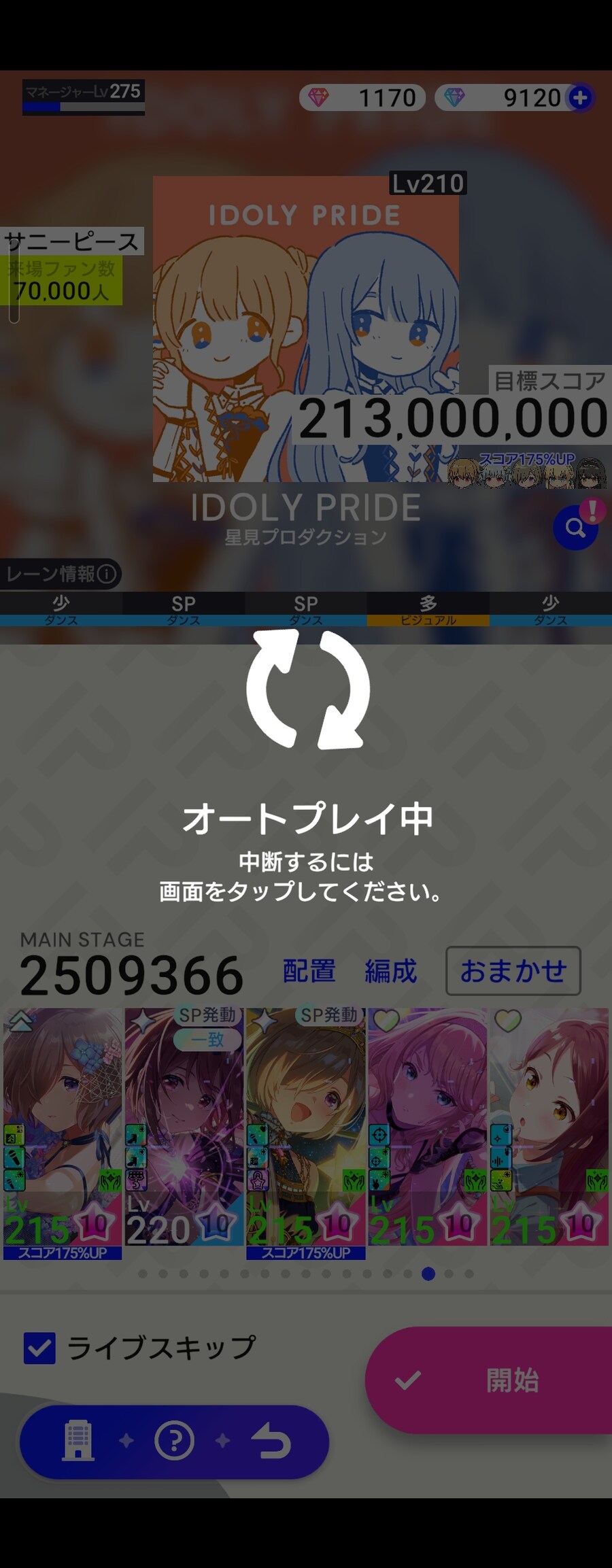The width and height of the screenshot is (612, 1568).
Task: Select the blonde idol card with crown
Action: 306,1129
